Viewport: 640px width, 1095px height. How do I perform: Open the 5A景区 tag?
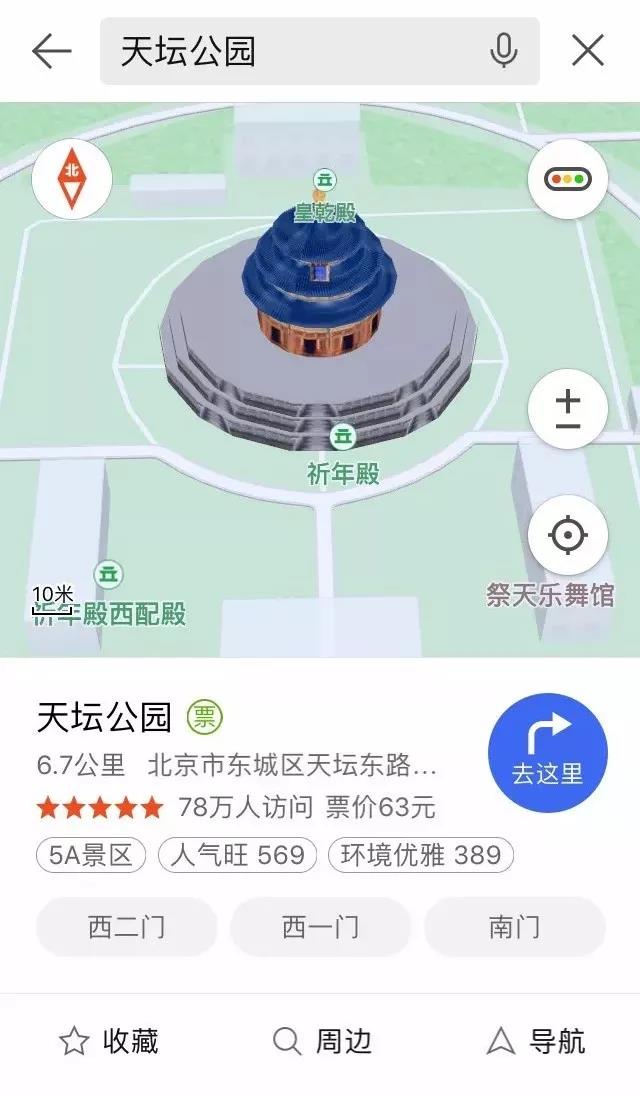[x=91, y=855]
